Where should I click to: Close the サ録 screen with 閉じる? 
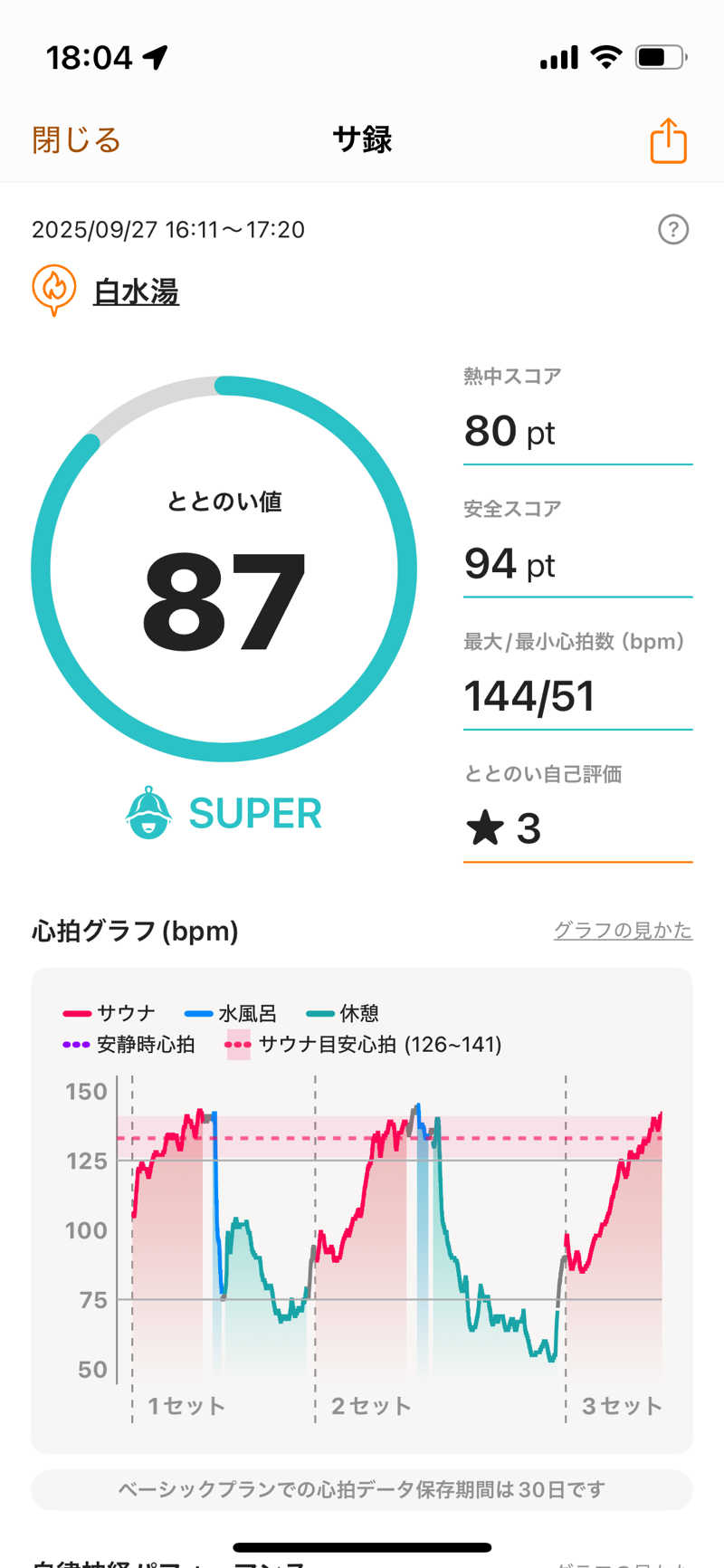pos(76,140)
